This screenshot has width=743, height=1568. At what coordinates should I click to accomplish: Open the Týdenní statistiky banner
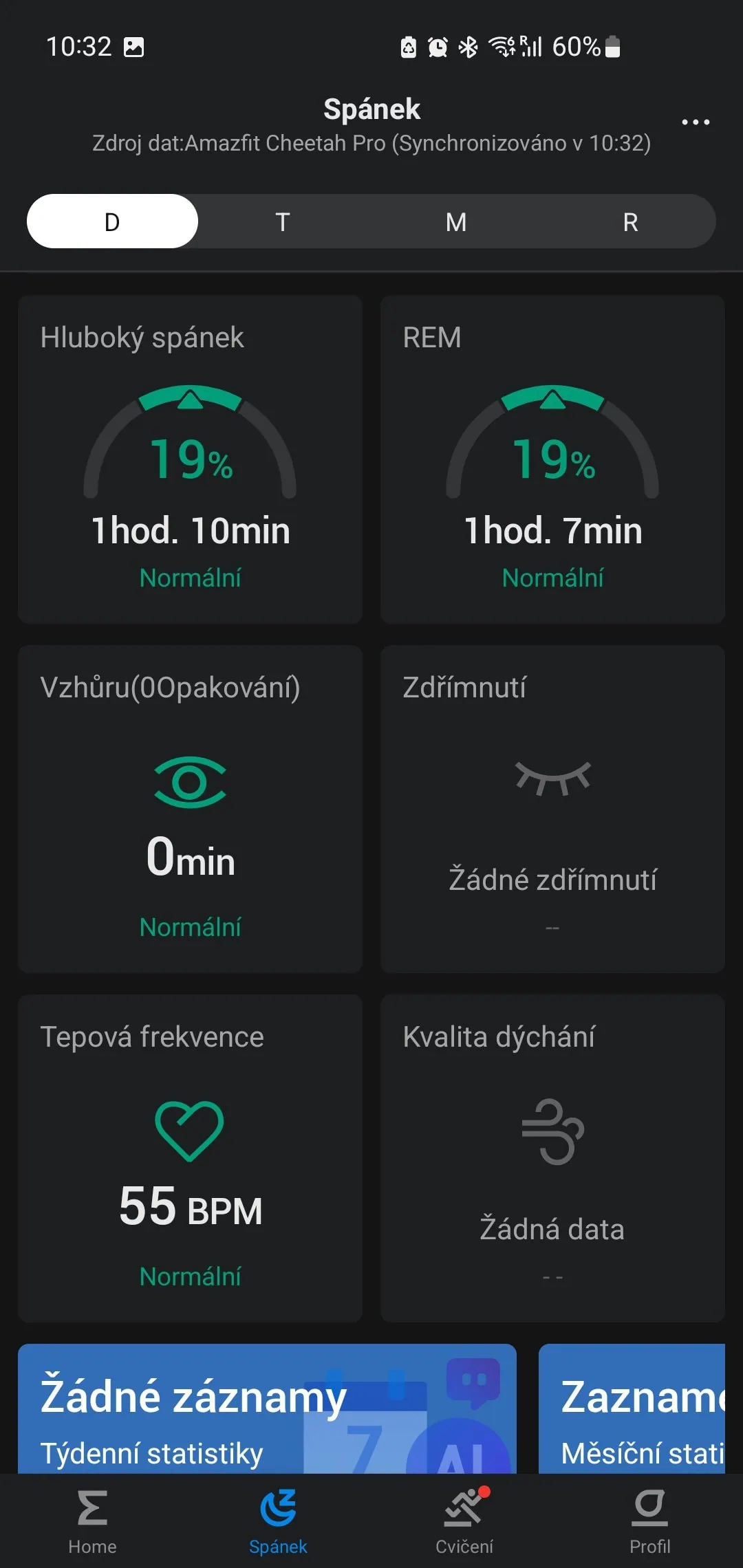pyautogui.click(x=267, y=1408)
